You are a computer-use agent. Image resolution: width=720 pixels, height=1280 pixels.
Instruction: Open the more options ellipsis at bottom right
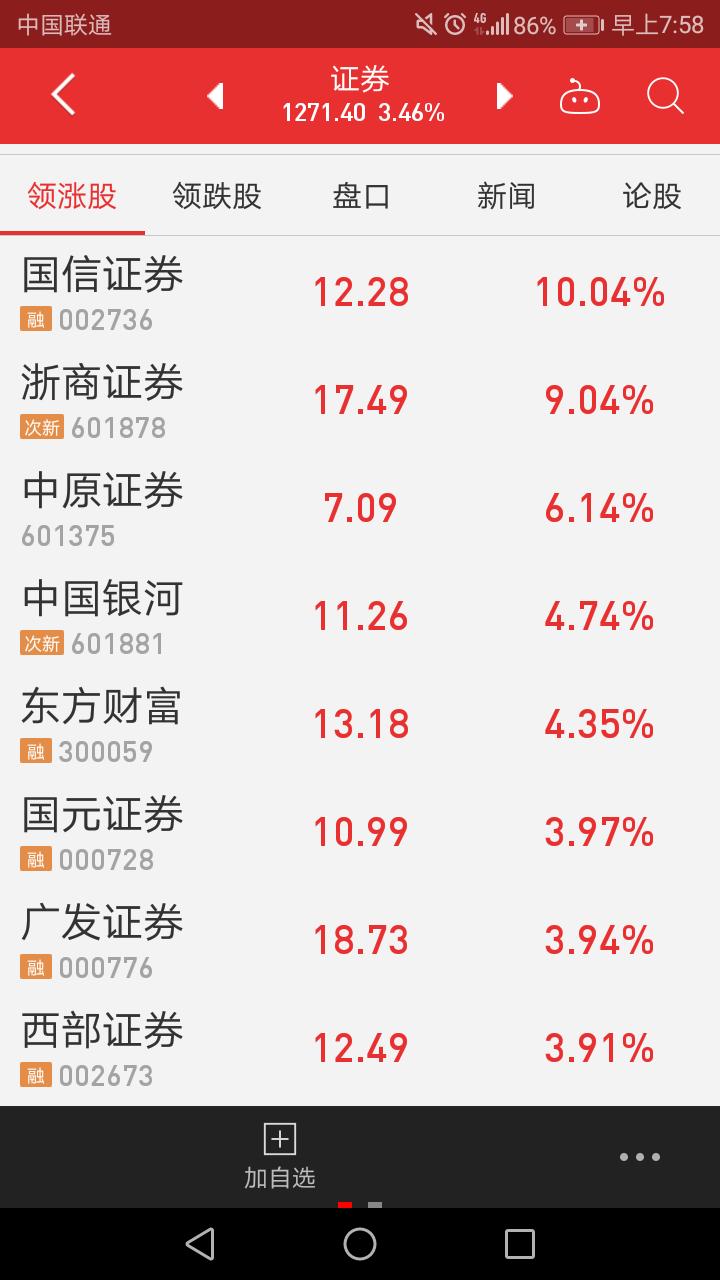(639, 1157)
